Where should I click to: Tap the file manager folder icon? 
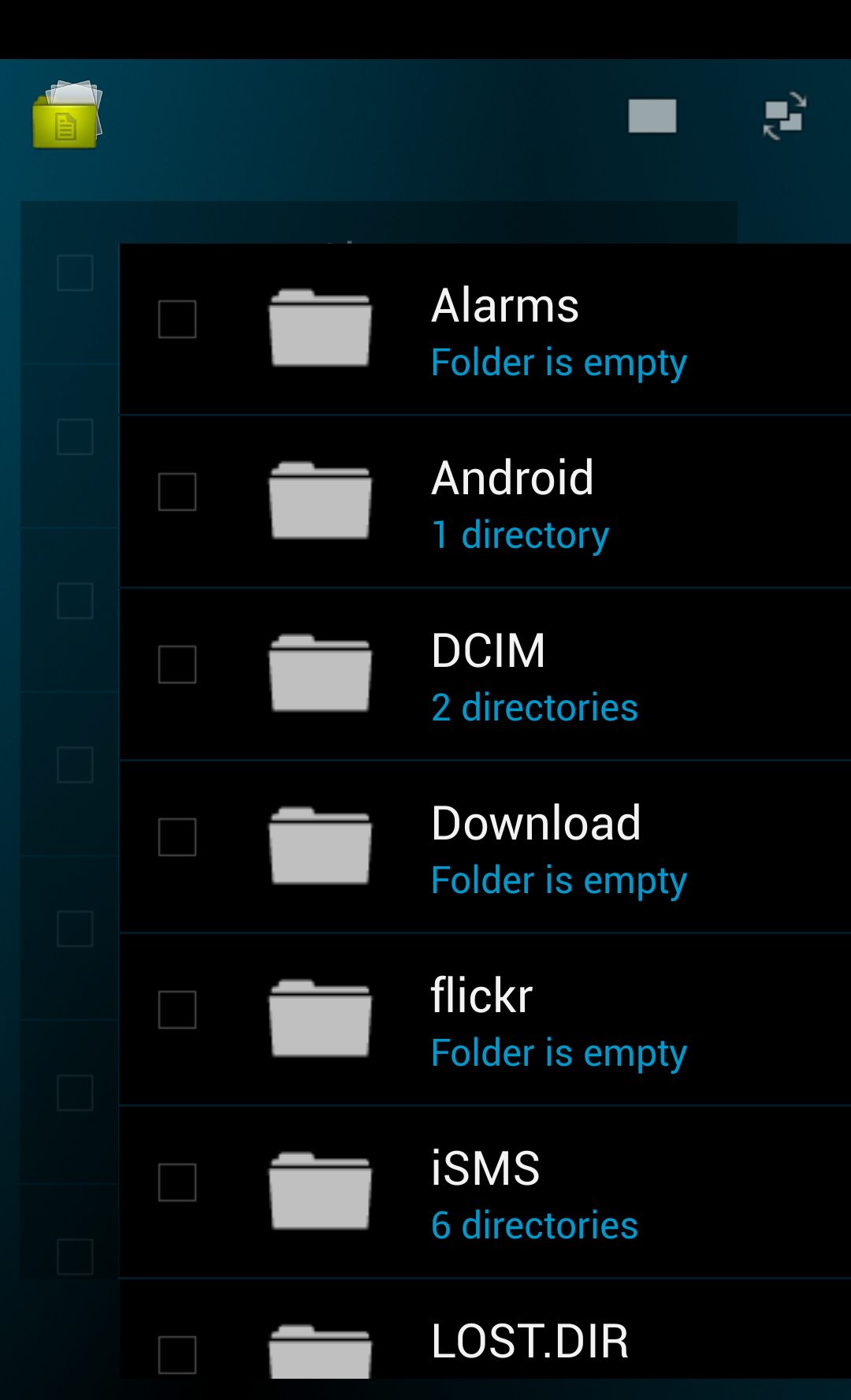click(x=67, y=115)
